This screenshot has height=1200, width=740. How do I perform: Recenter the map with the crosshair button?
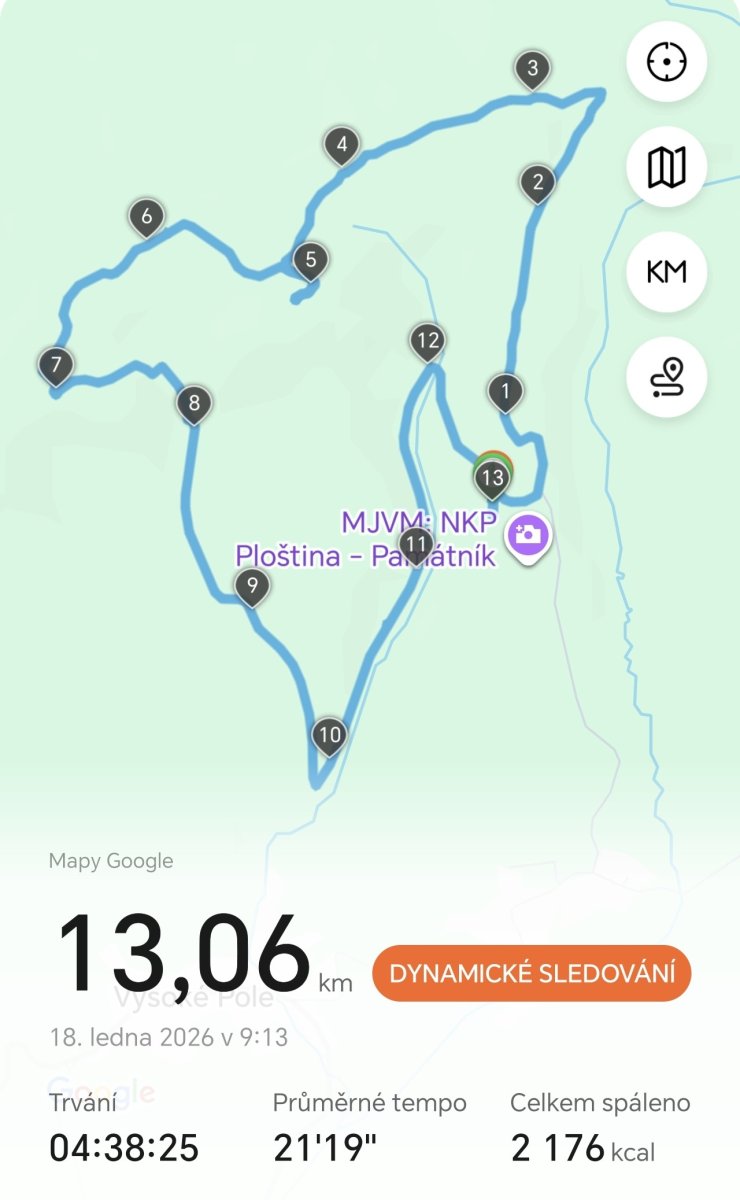click(666, 62)
